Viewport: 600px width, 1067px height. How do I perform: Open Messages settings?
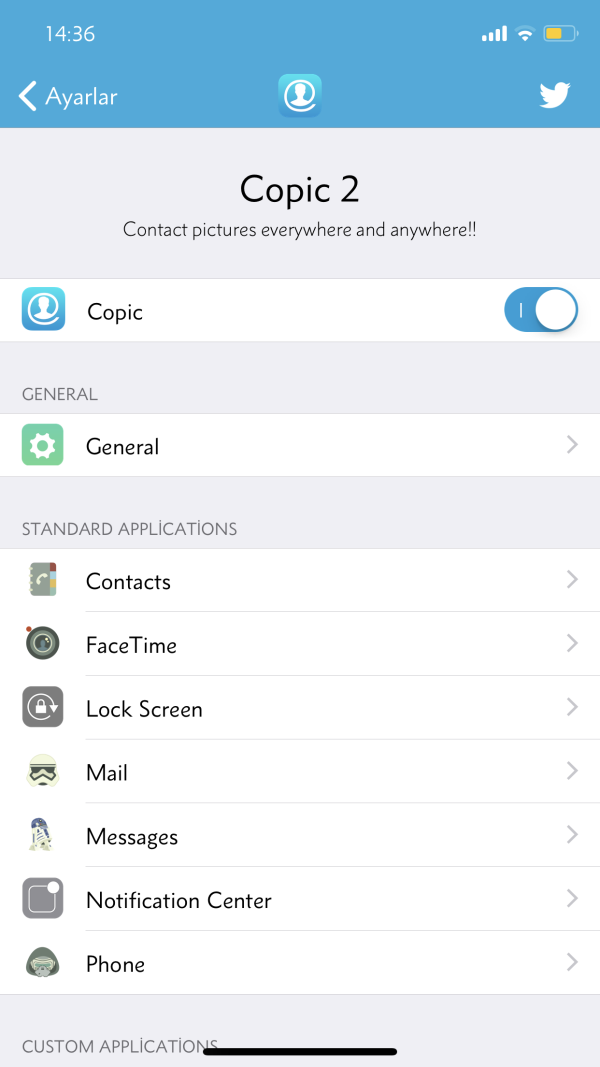(300, 836)
